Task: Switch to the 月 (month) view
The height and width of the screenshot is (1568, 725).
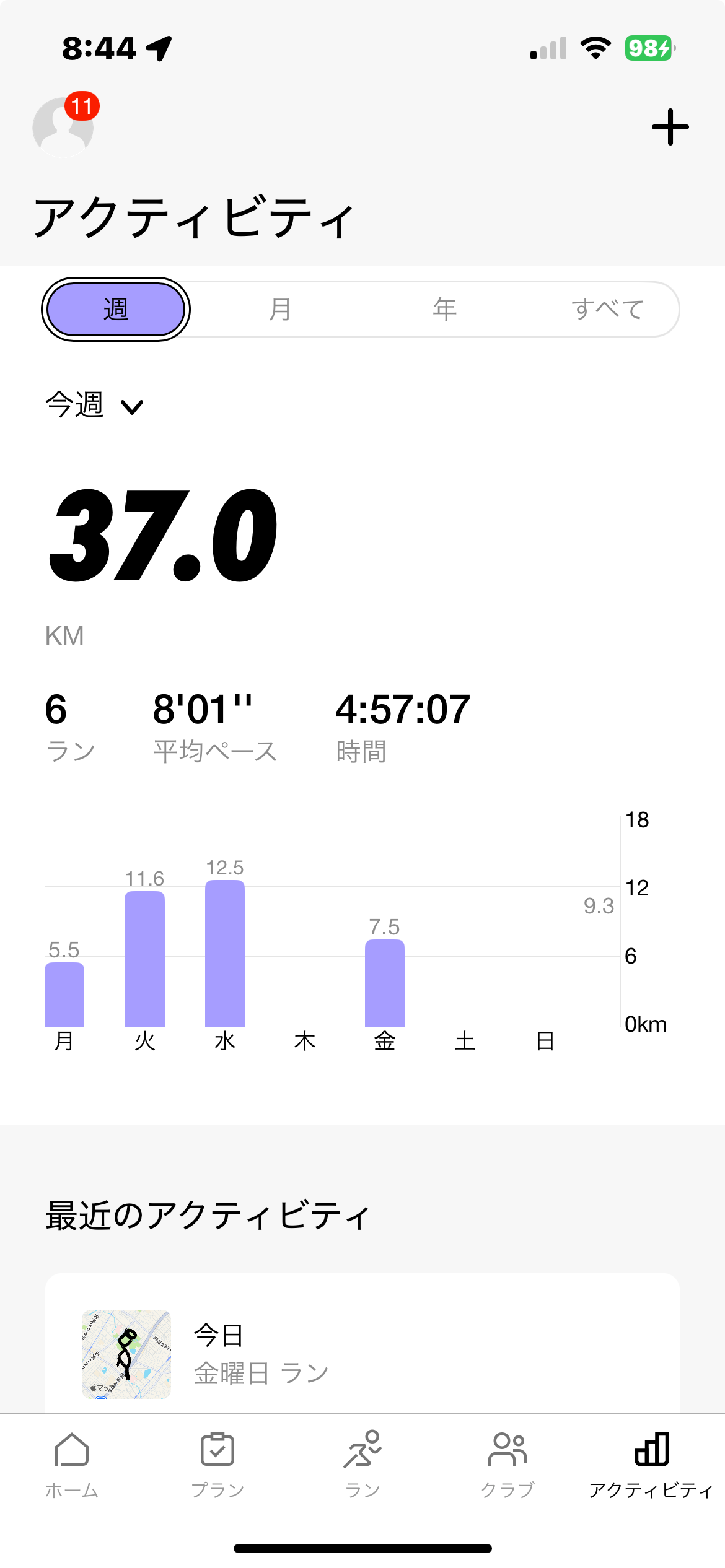Action: click(280, 309)
